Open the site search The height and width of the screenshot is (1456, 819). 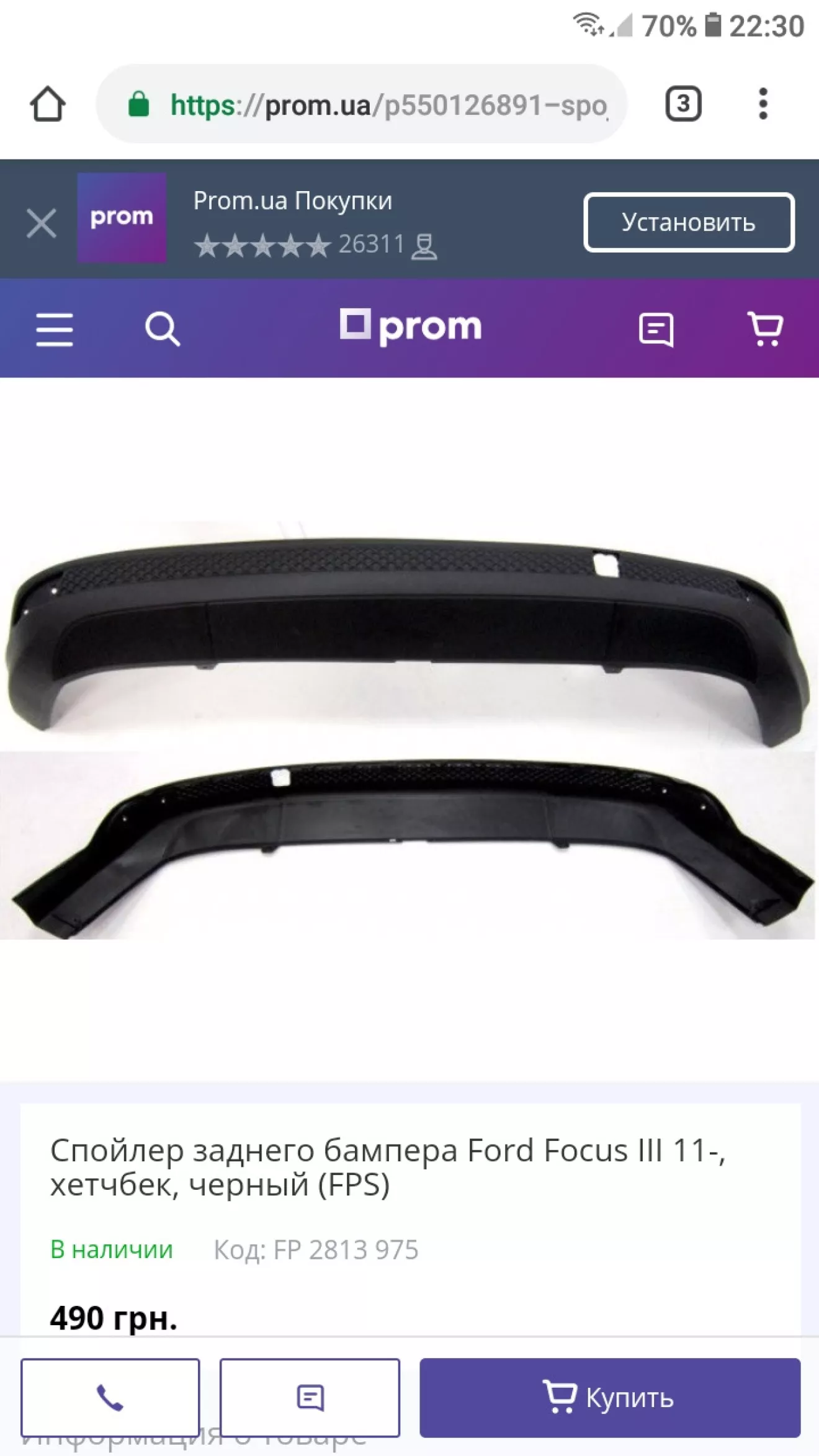pyautogui.click(x=163, y=329)
